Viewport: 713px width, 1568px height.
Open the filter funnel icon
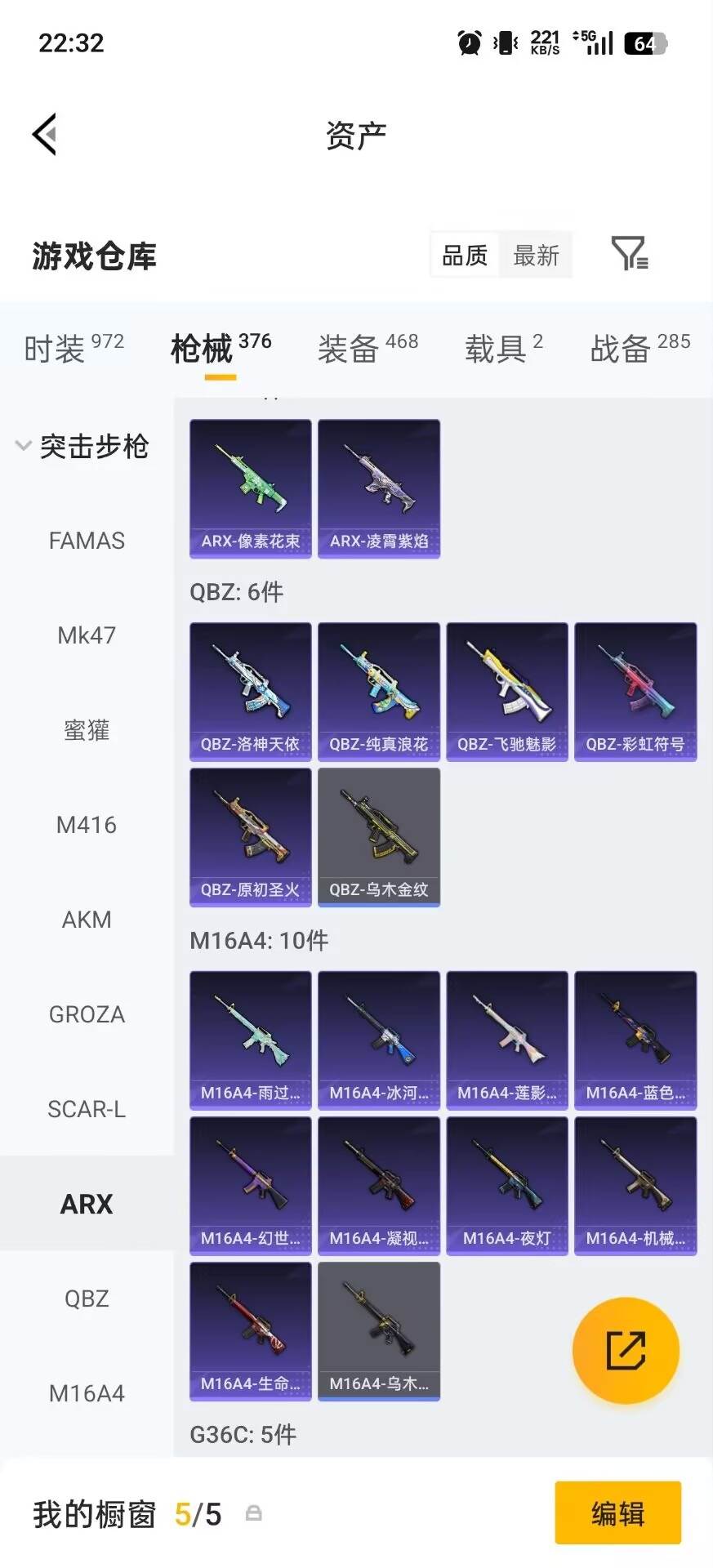[629, 256]
